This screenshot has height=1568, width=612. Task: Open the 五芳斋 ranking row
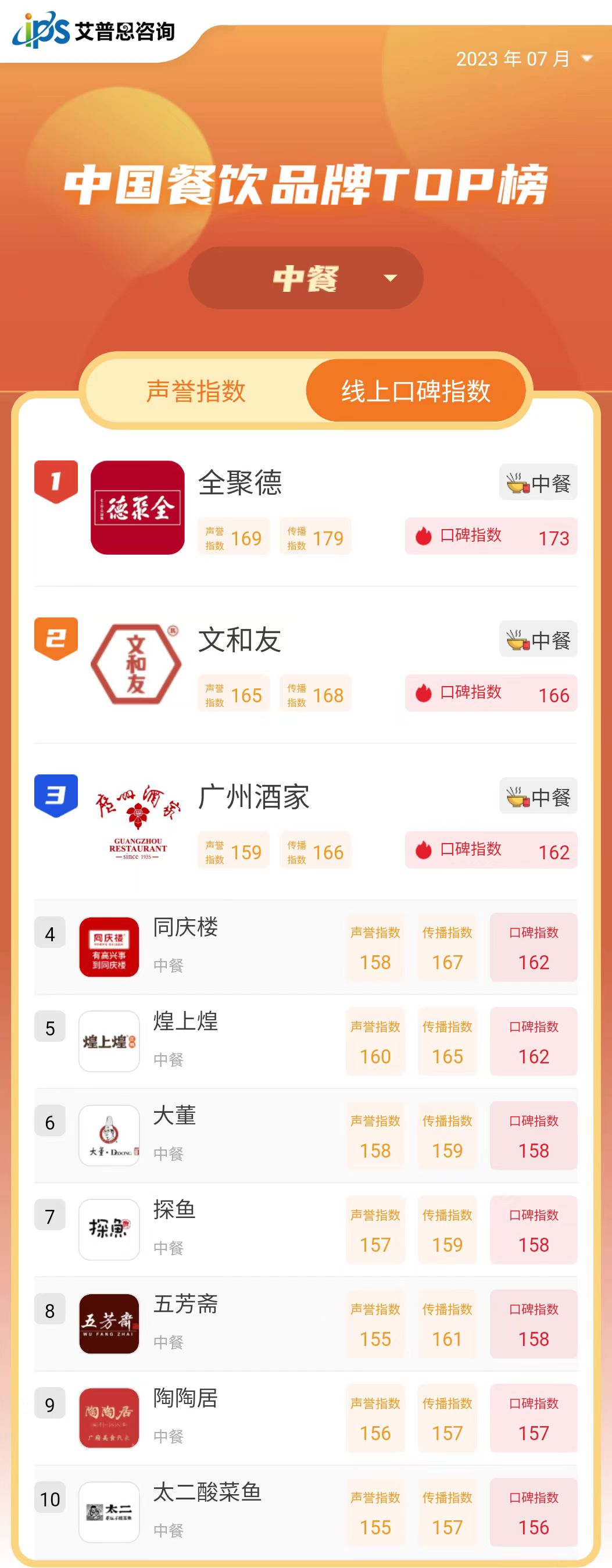tap(185, 1305)
